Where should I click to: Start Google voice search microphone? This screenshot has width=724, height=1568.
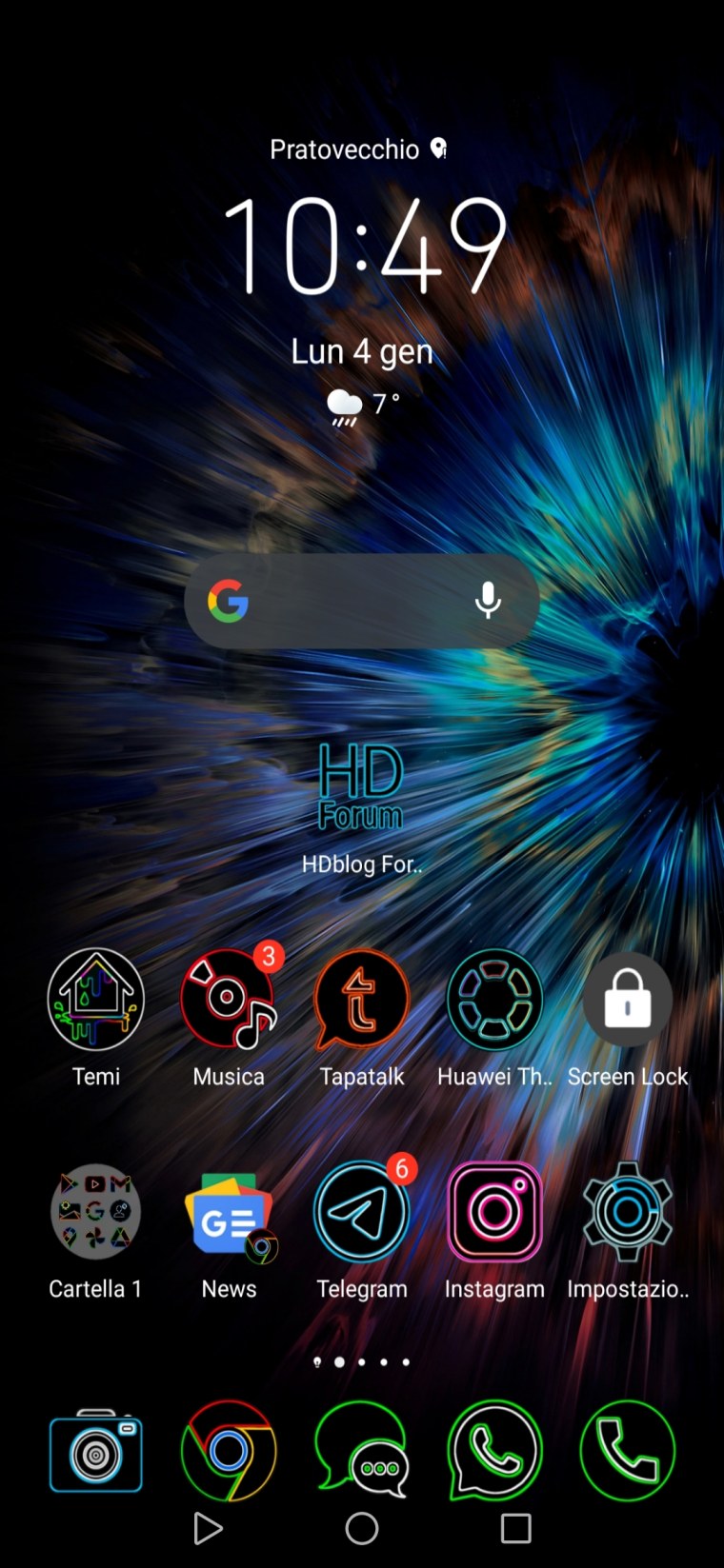coord(488,601)
